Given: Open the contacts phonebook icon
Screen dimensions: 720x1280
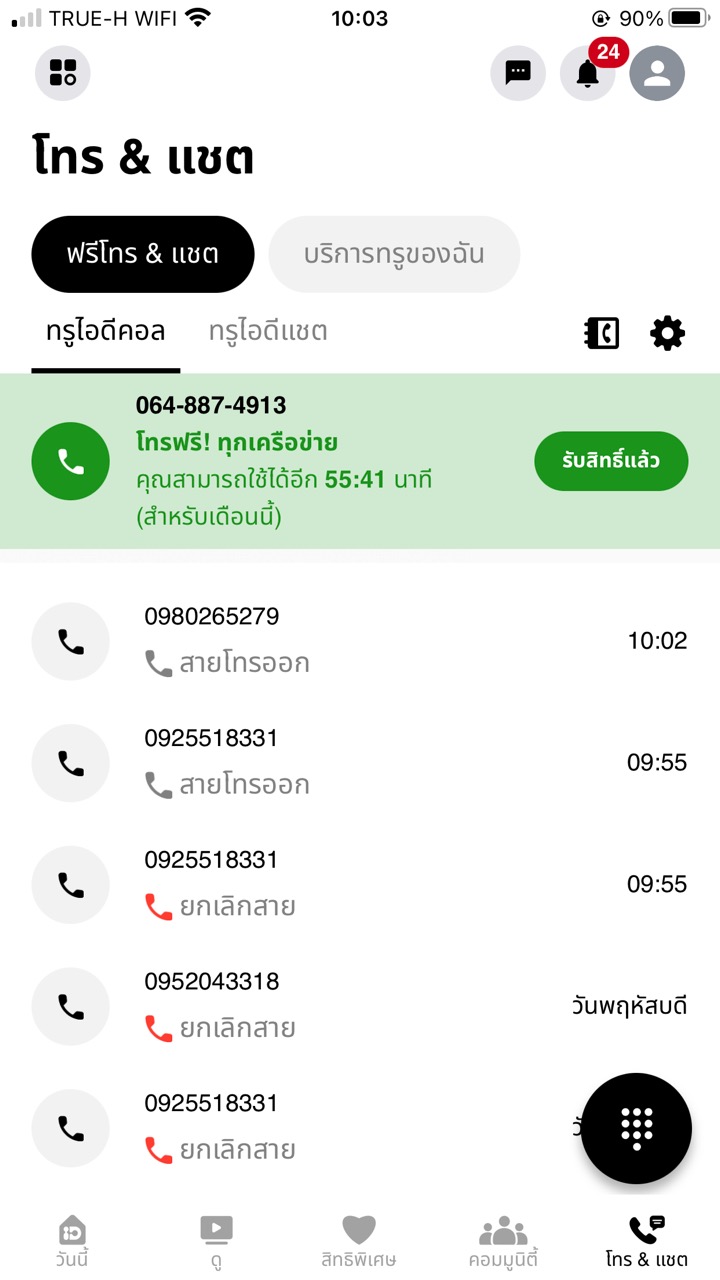Looking at the screenshot, I should pyautogui.click(x=601, y=333).
